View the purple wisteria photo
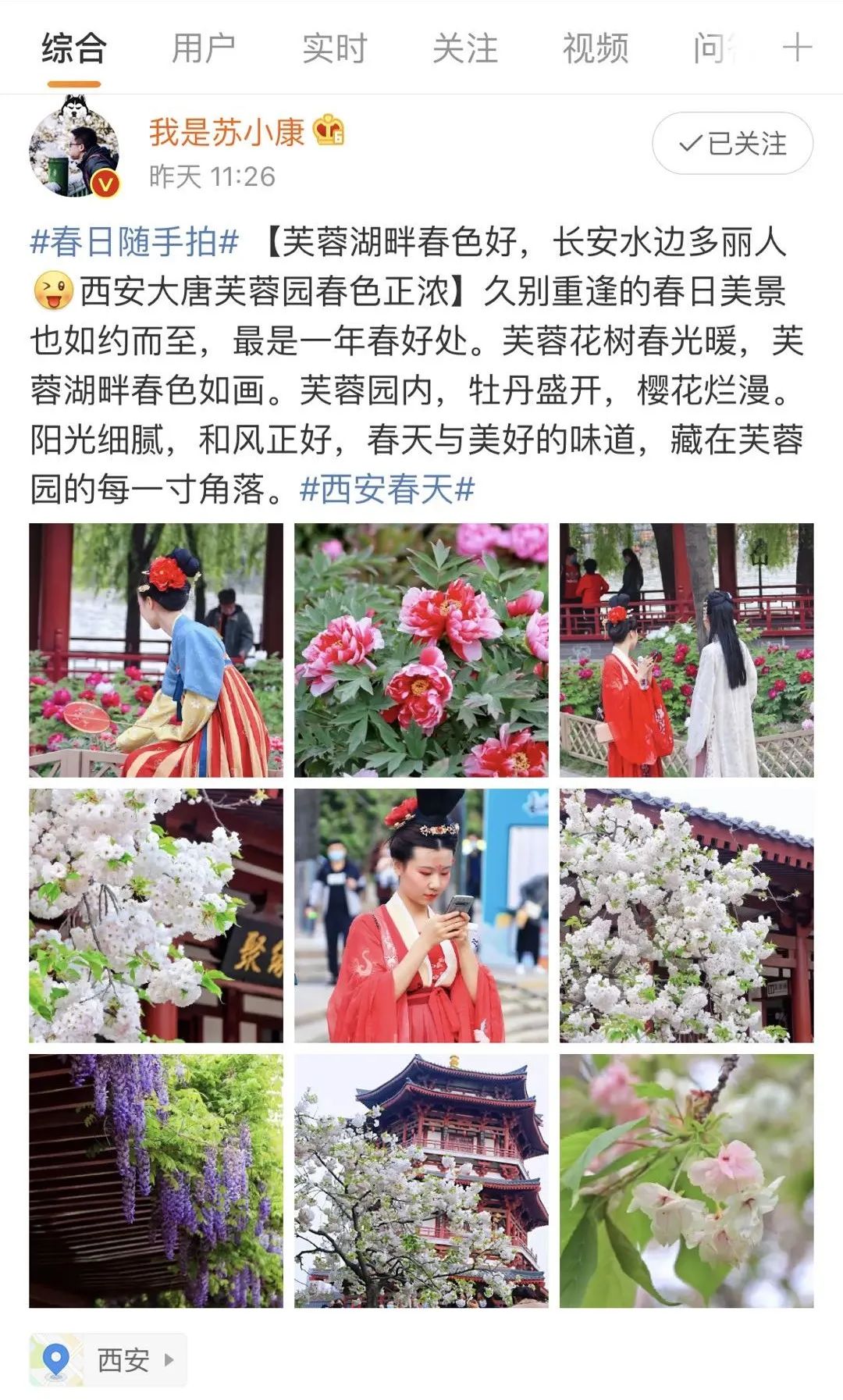843x1400 pixels. tap(156, 1181)
